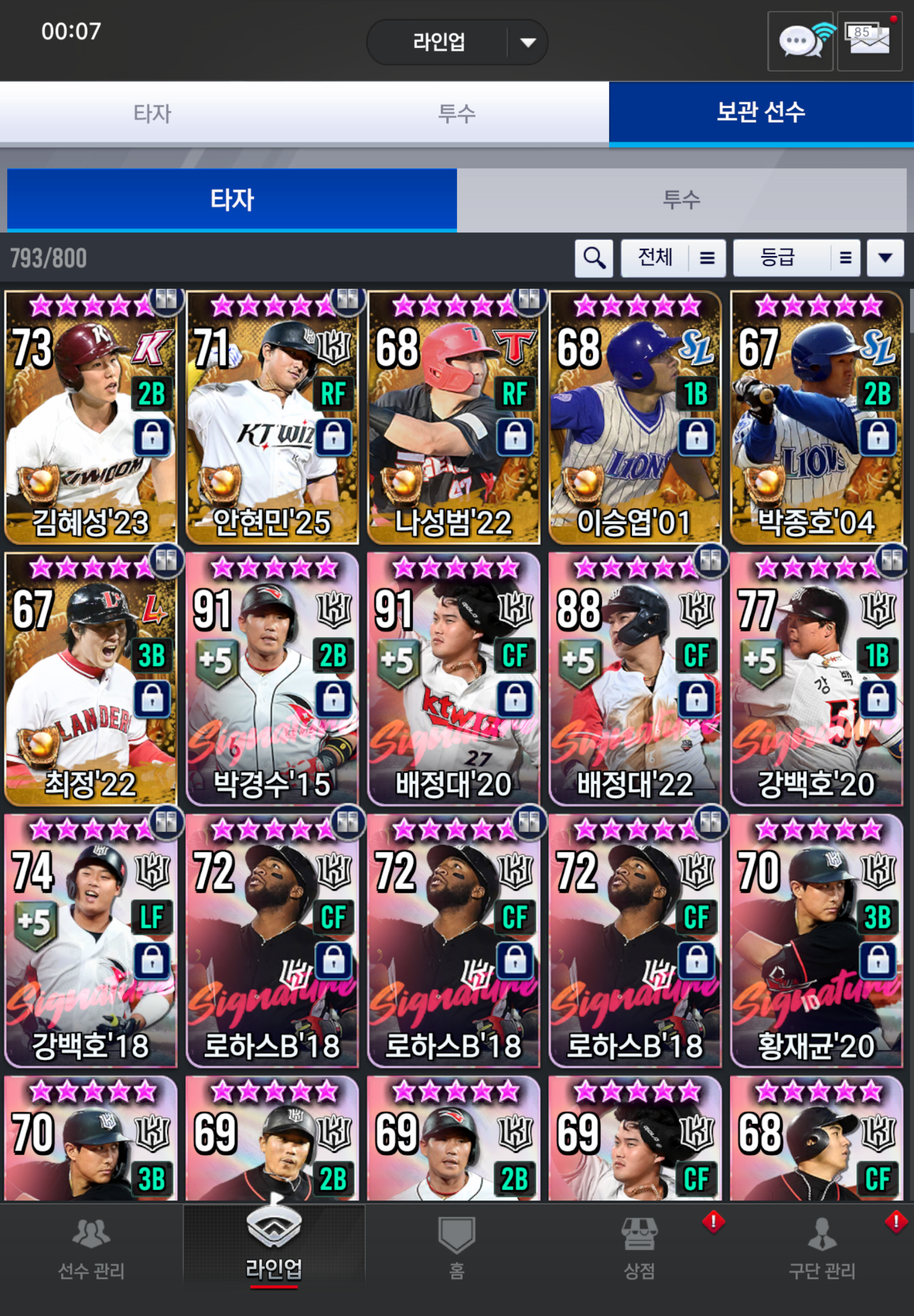View the 강백호'20 player card
914x1316 pixels.
pos(816,679)
